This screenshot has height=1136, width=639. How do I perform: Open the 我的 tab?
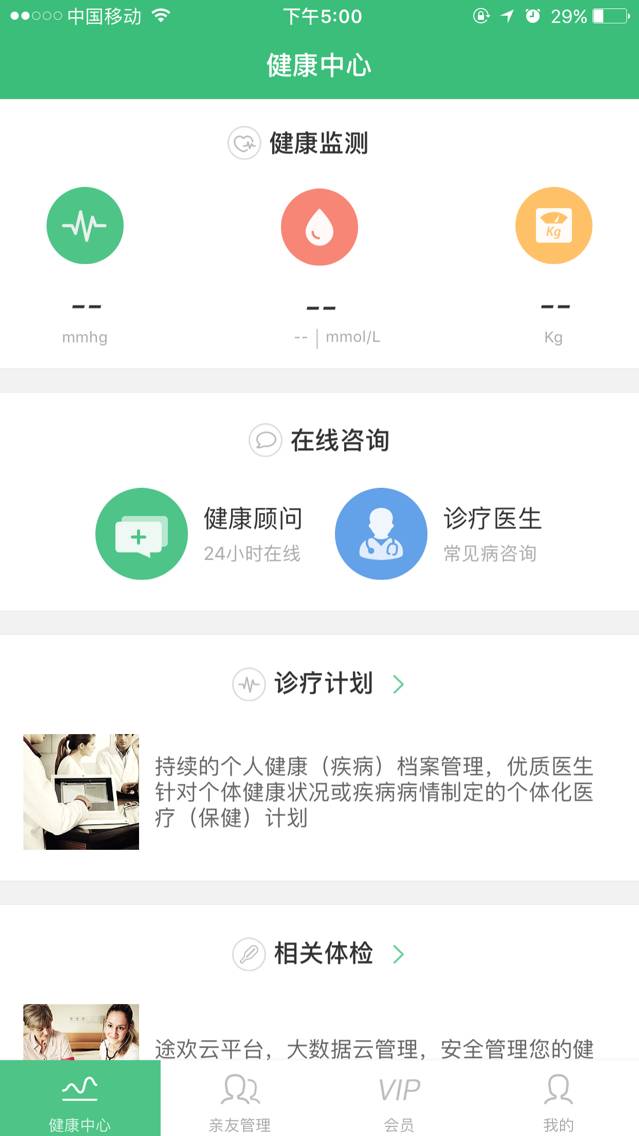pyautogui.click(x=558, y=1099)
